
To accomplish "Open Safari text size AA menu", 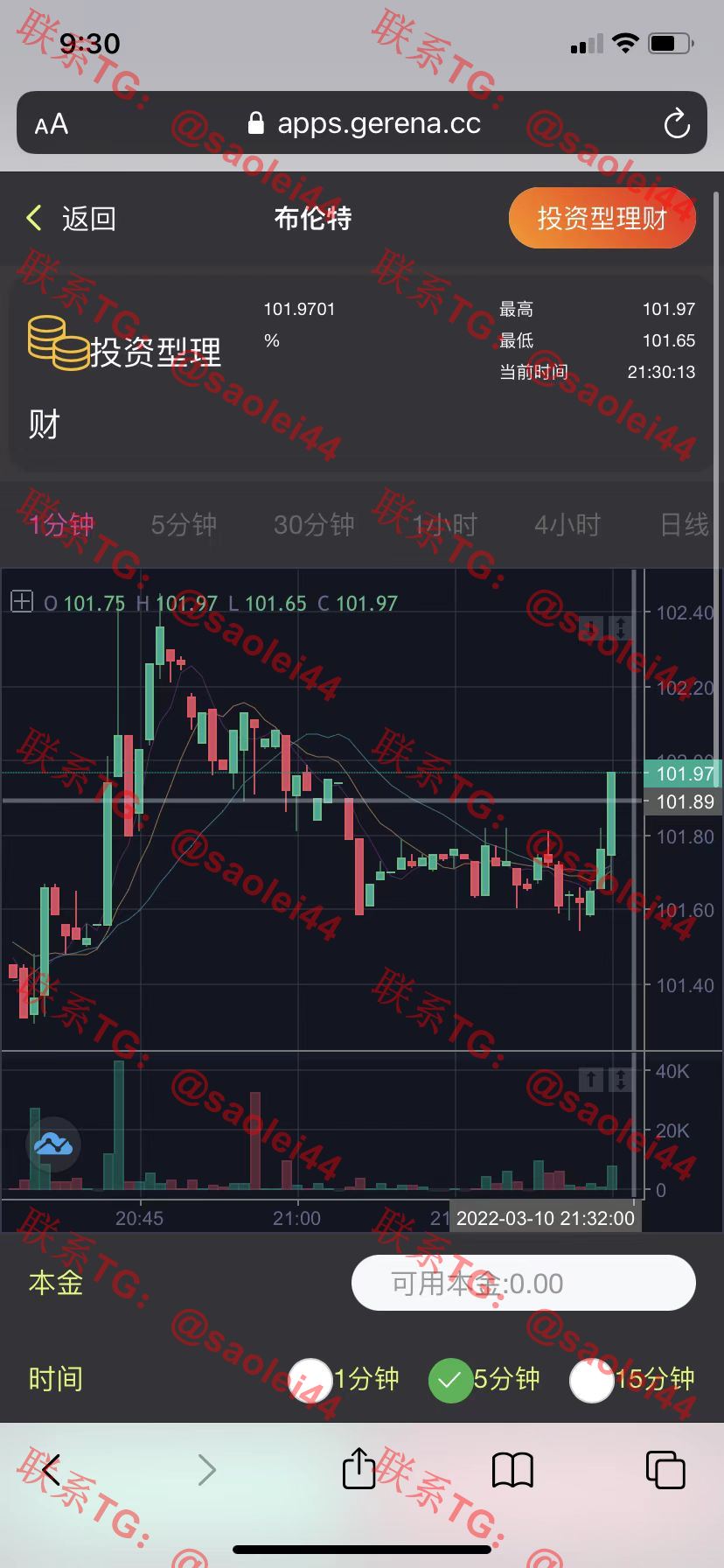I will point(52,124).
